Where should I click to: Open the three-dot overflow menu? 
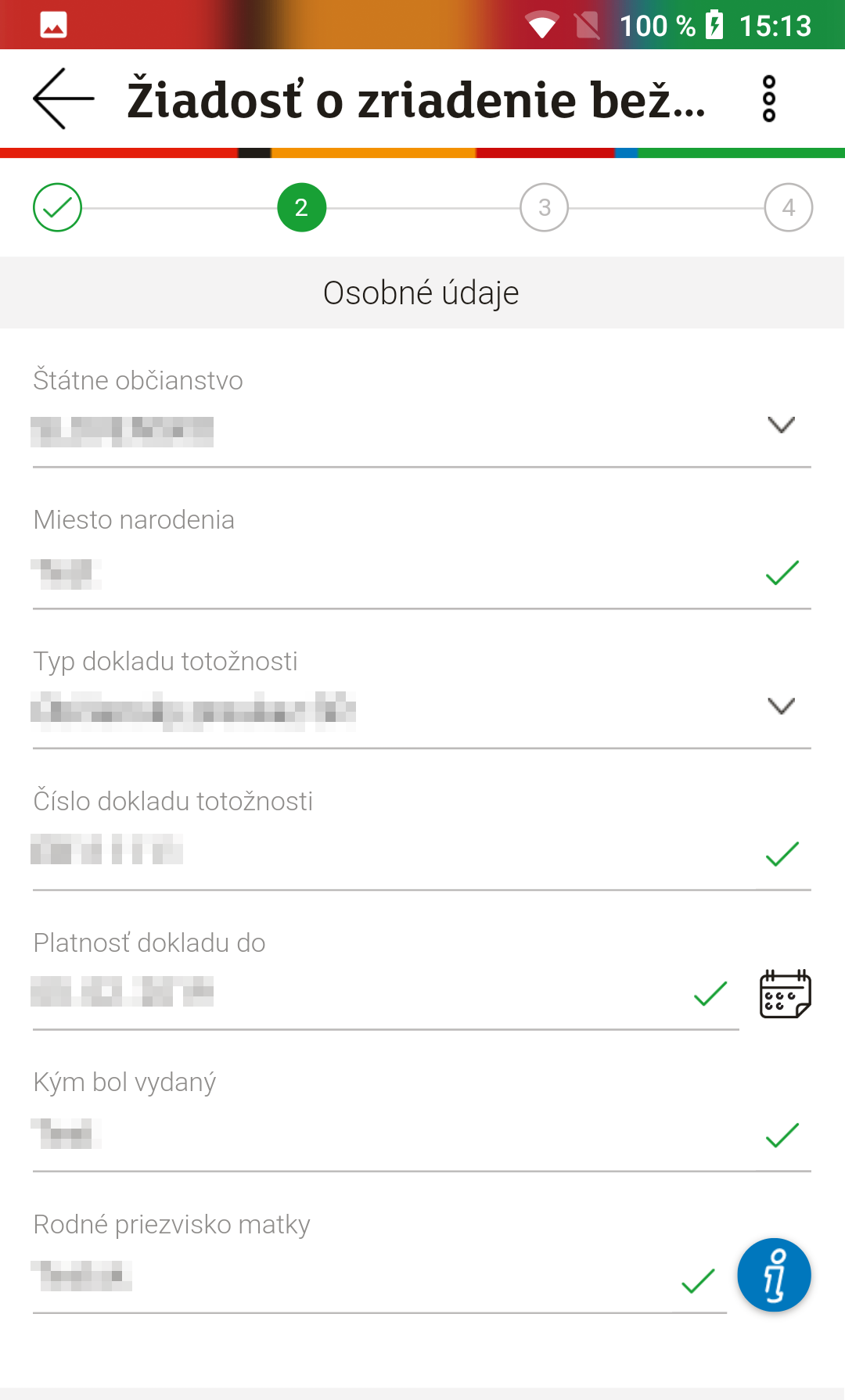tap(769, 99)
